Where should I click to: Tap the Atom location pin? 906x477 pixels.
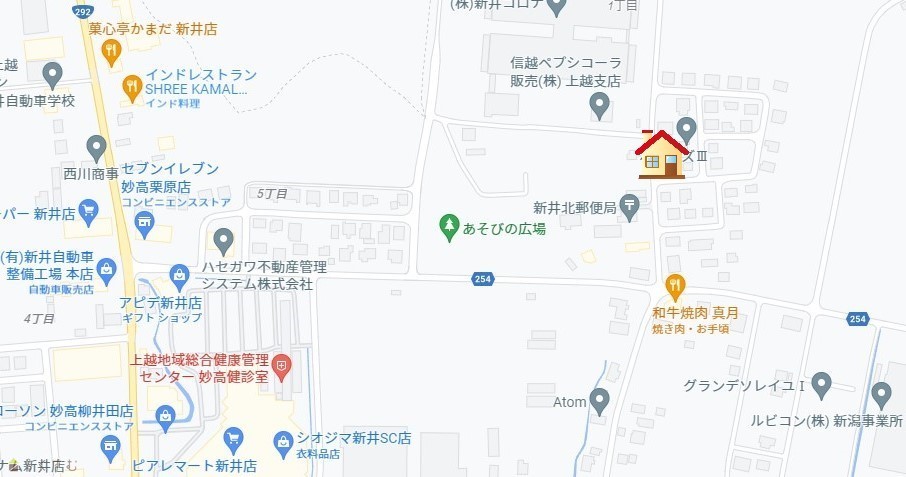point(599,402)
